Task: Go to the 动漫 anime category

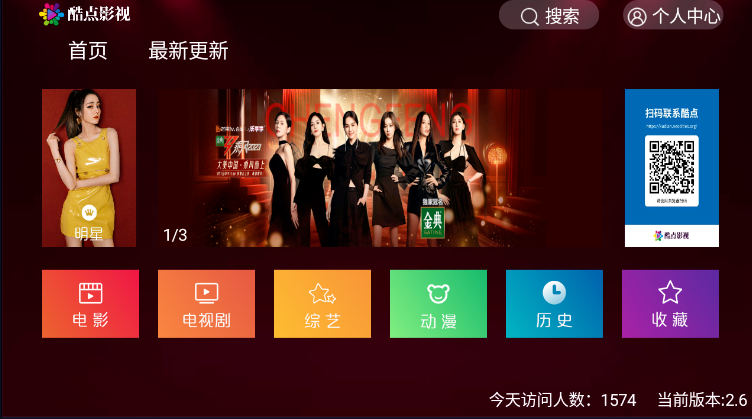Action: [x=438, y=304]
